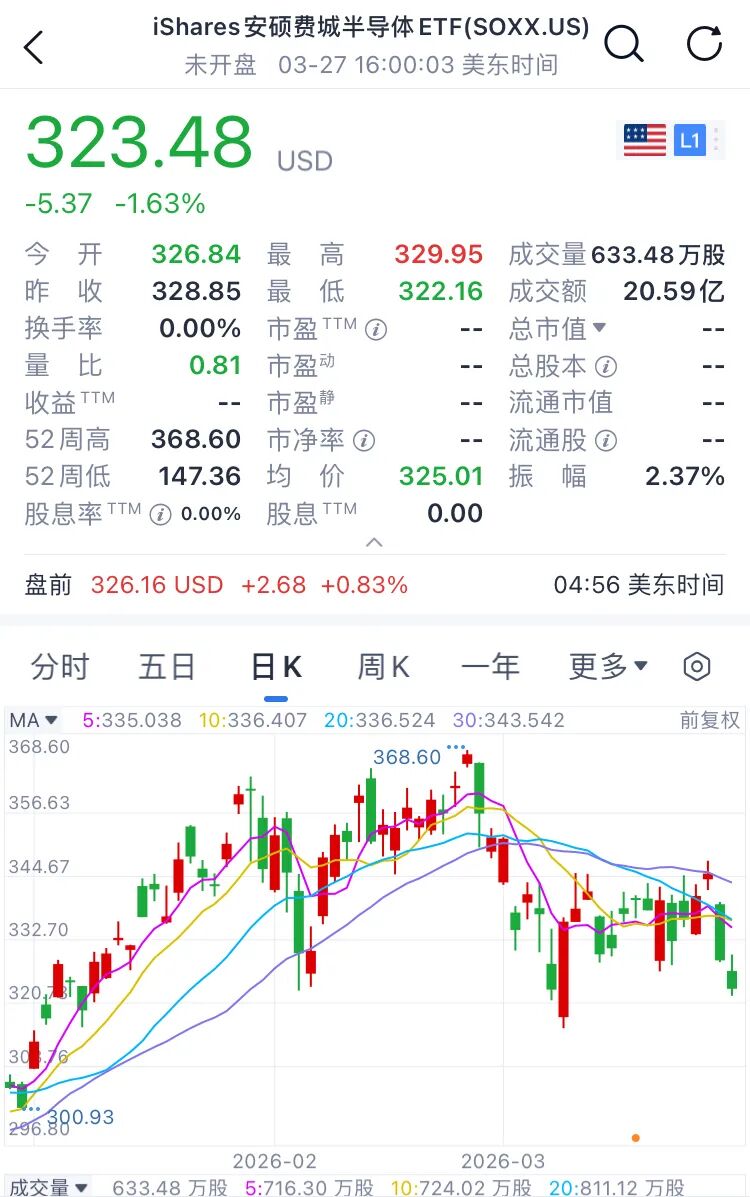Select the 日K chart tab
The width and height of the screenshot is (750, 1197).
click(x=276, y=667)
